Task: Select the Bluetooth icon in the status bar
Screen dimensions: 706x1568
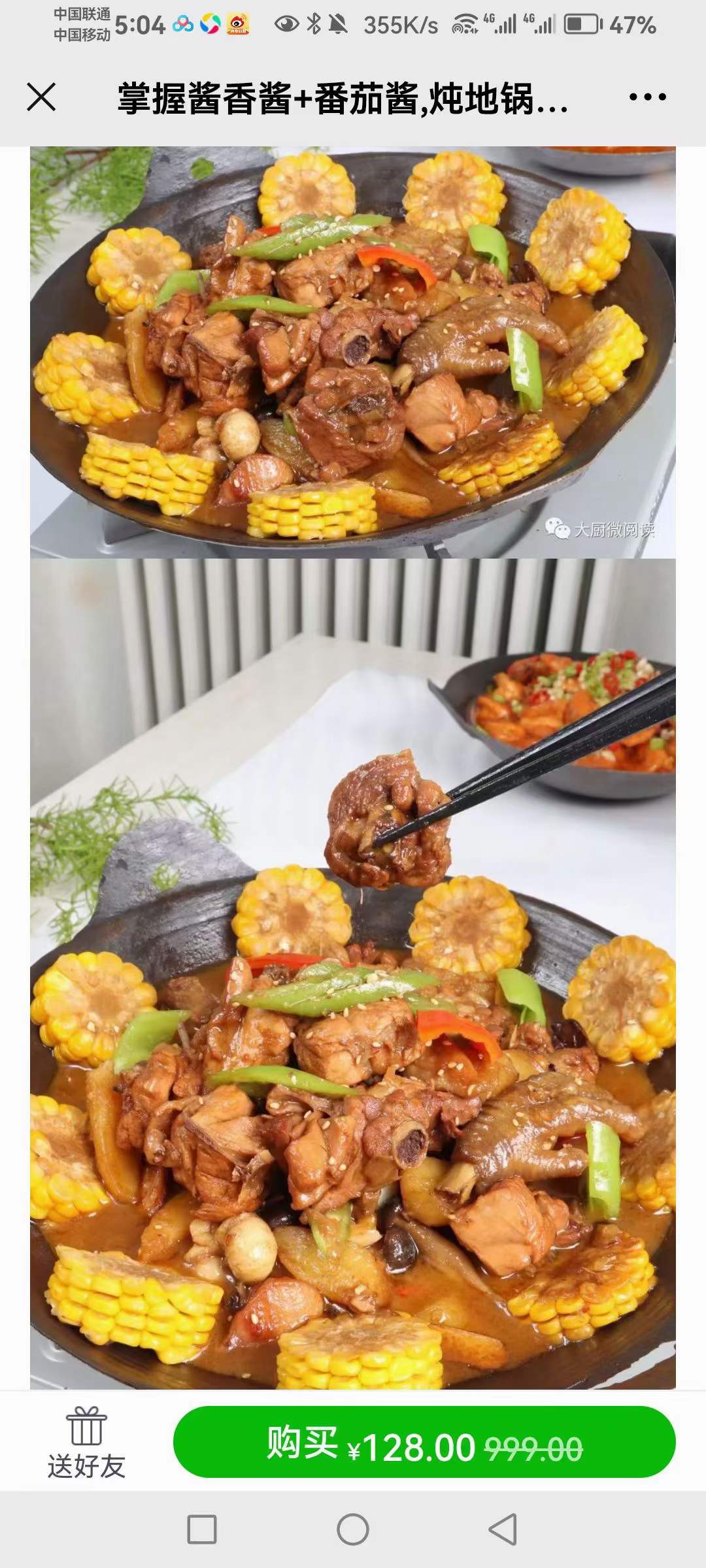Action: (x=313, y=25)
